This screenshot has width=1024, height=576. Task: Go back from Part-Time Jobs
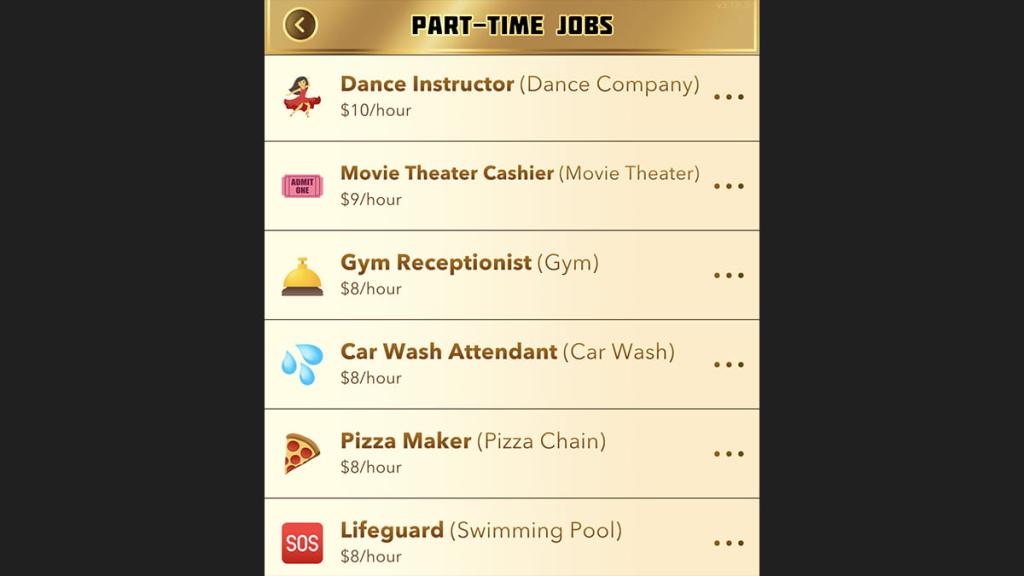click(300, 25)
